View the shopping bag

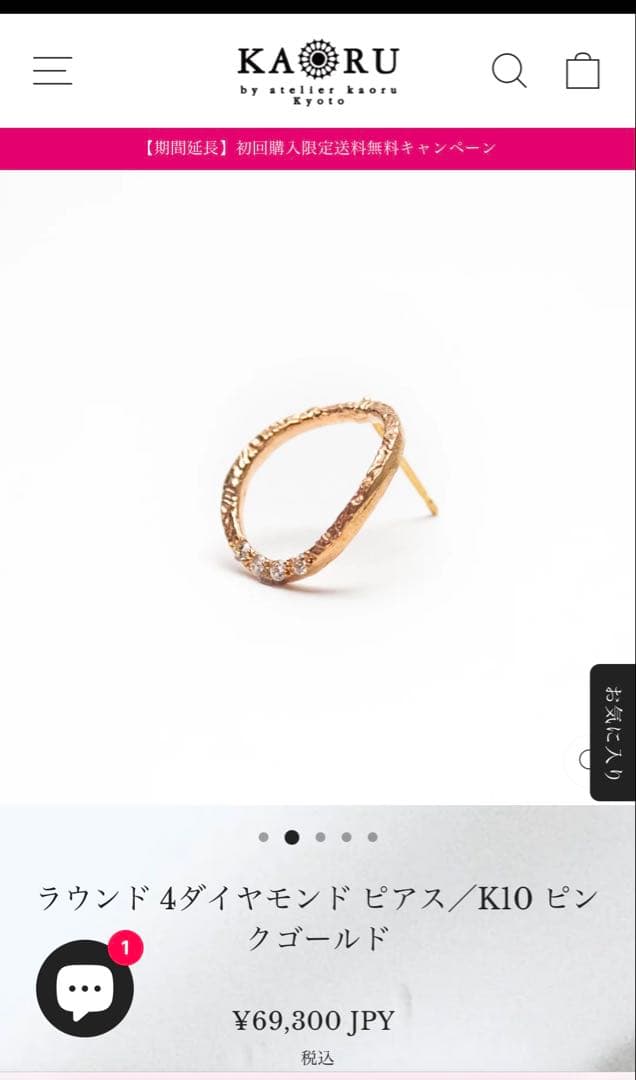coord(582,71)
